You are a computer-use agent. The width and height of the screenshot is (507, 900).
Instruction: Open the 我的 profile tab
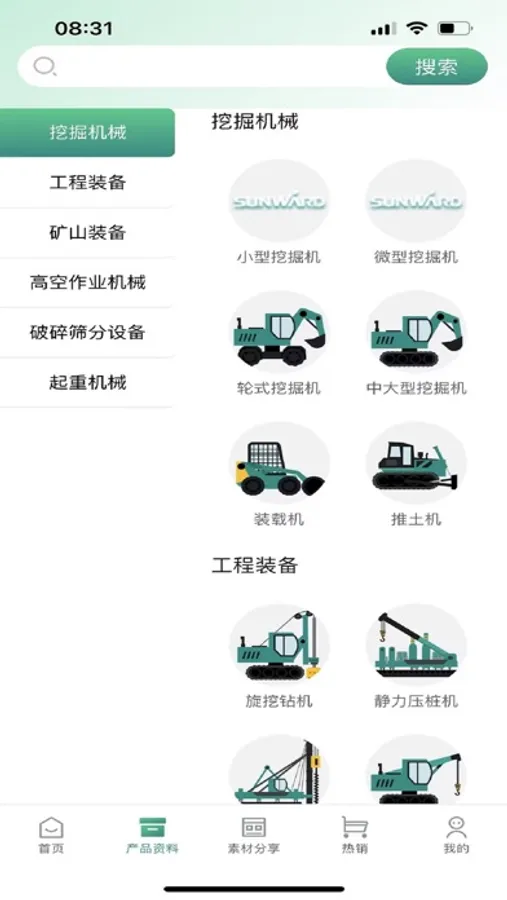pyautogui.click(x=456, y=836)
